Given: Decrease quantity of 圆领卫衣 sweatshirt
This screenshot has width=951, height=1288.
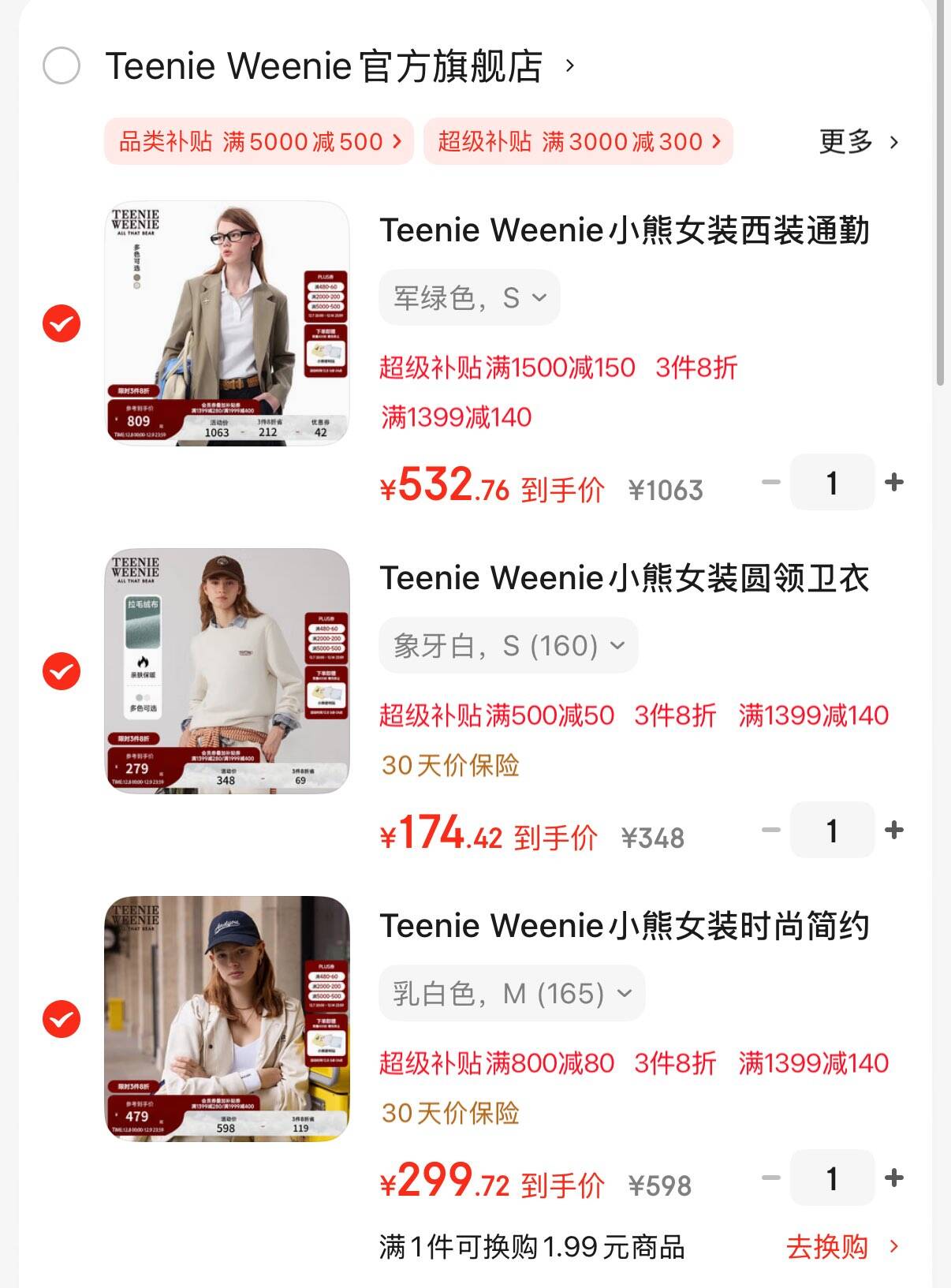Looking at the screenshot, I should click(770, 830).
